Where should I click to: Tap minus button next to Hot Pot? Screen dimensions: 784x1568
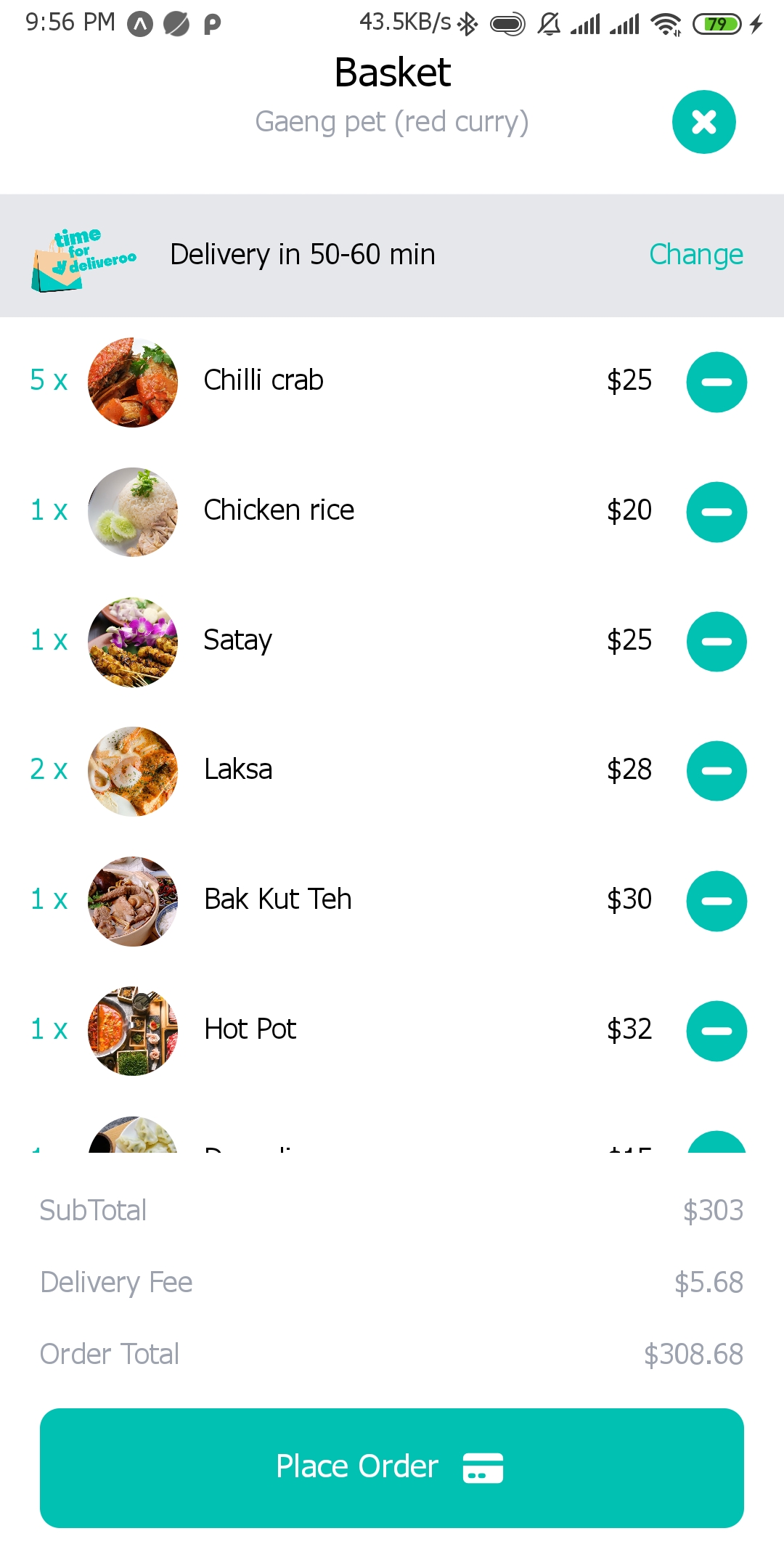point(716,1031)
